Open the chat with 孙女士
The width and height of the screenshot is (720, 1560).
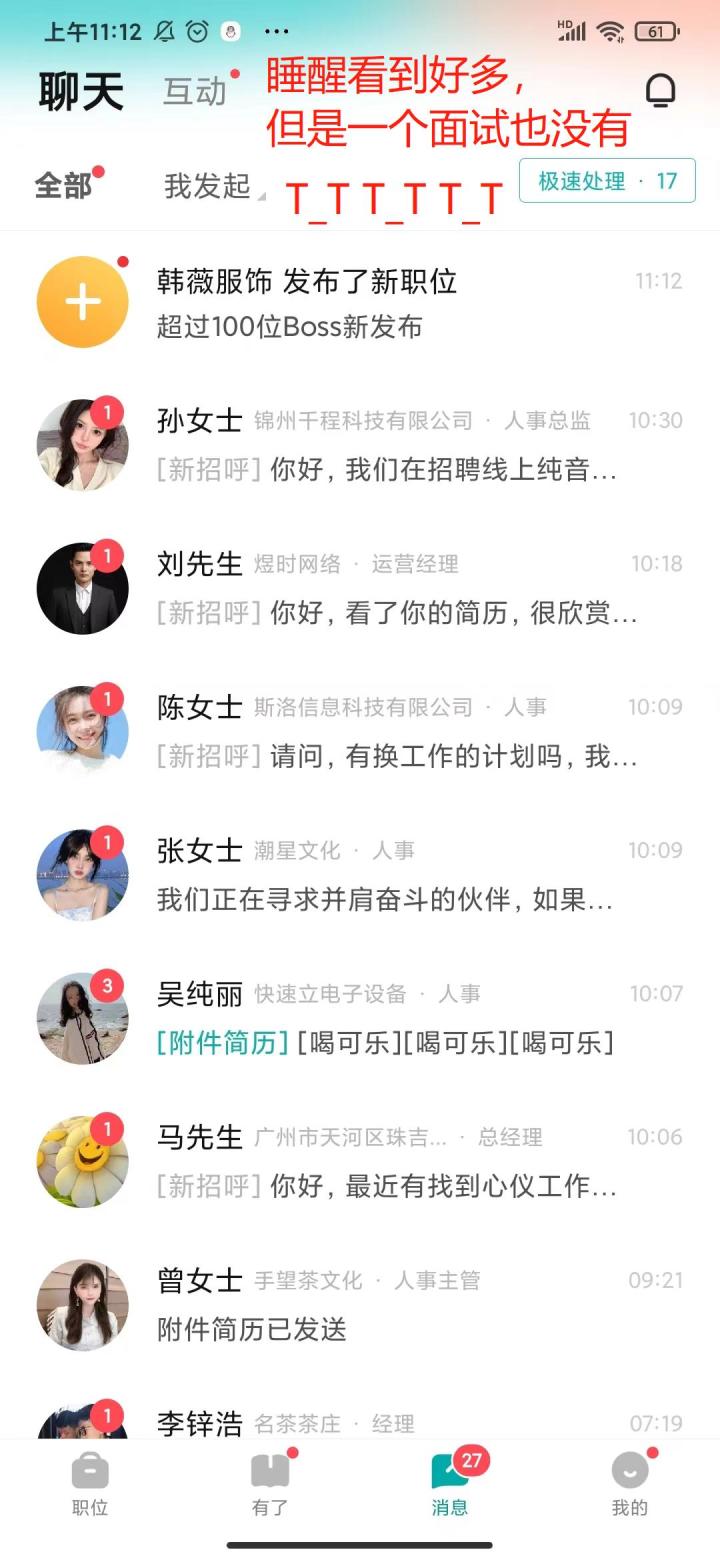pos(360,445)
